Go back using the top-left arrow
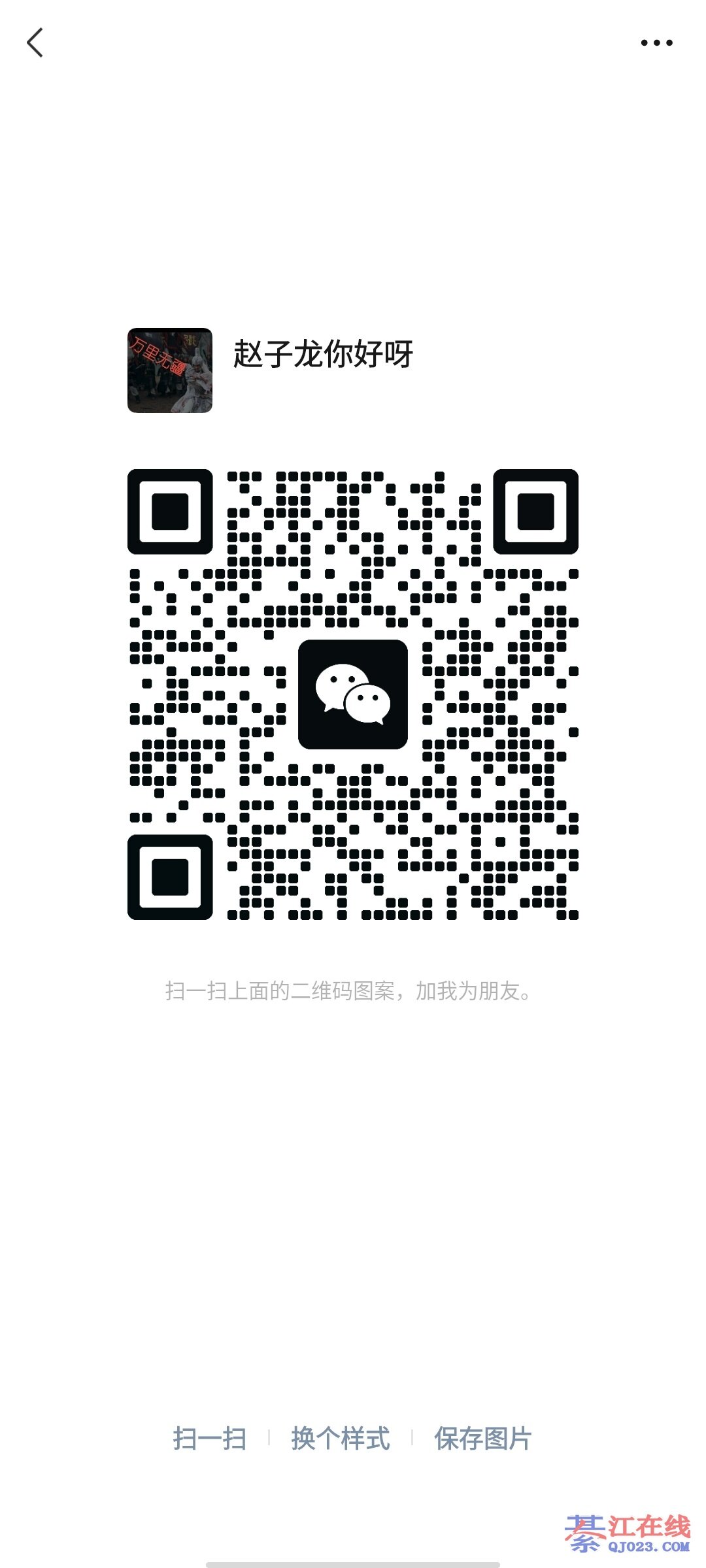Image resolution: width=706 pixels, height=1568 pixels. point(35,43)
